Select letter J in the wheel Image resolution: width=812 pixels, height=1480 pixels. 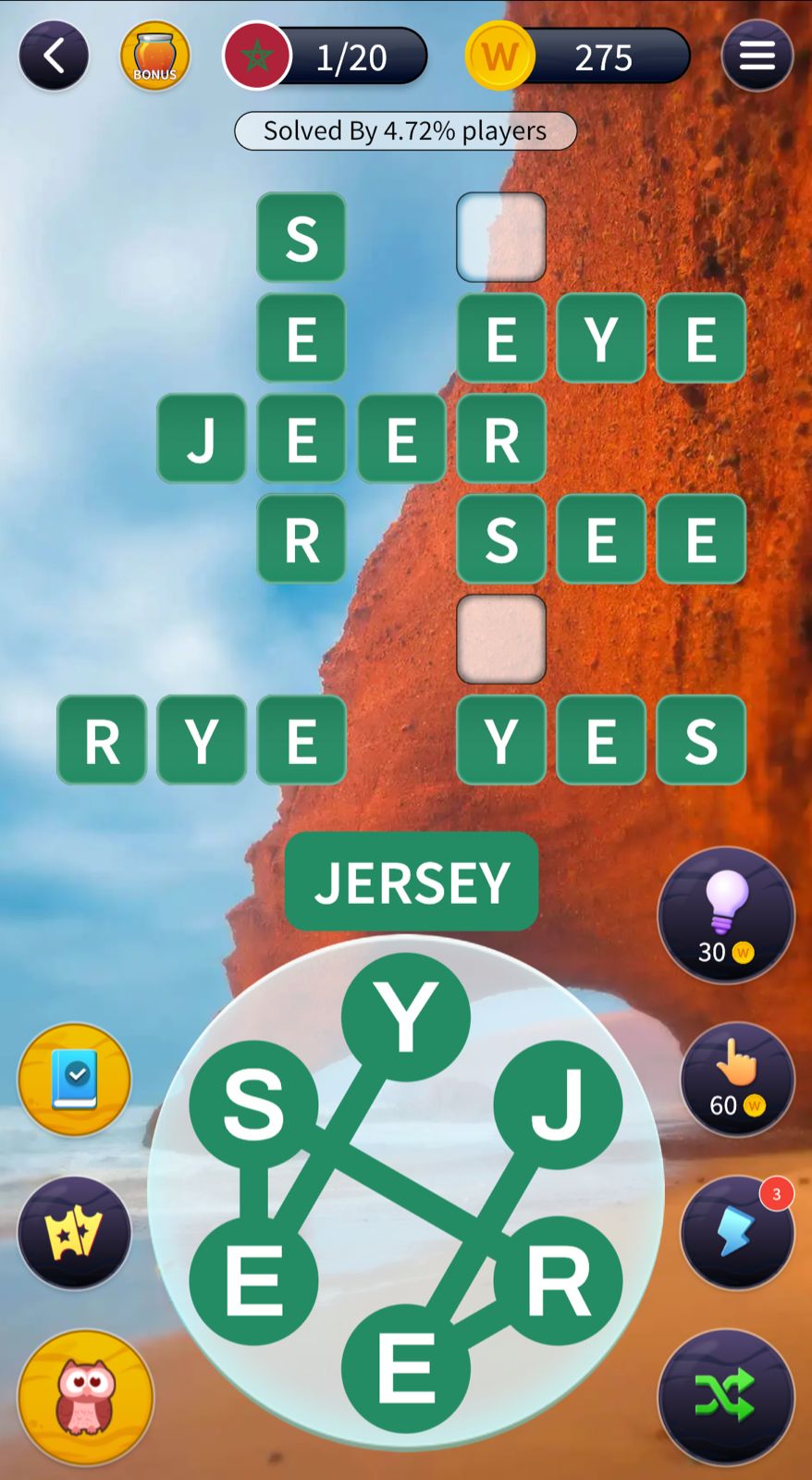558,1104
